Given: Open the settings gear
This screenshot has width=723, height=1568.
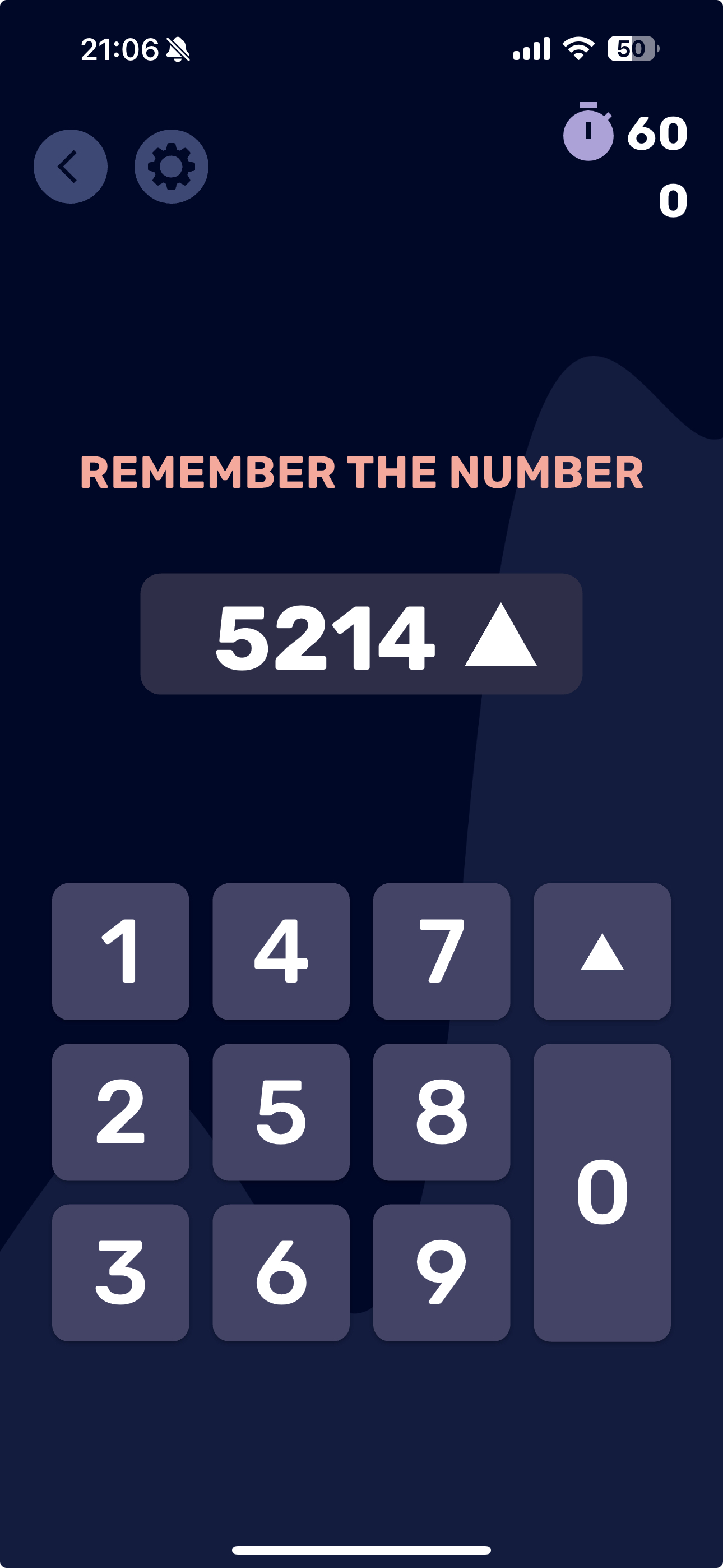Looking at the screenshot, I should 171,166.
